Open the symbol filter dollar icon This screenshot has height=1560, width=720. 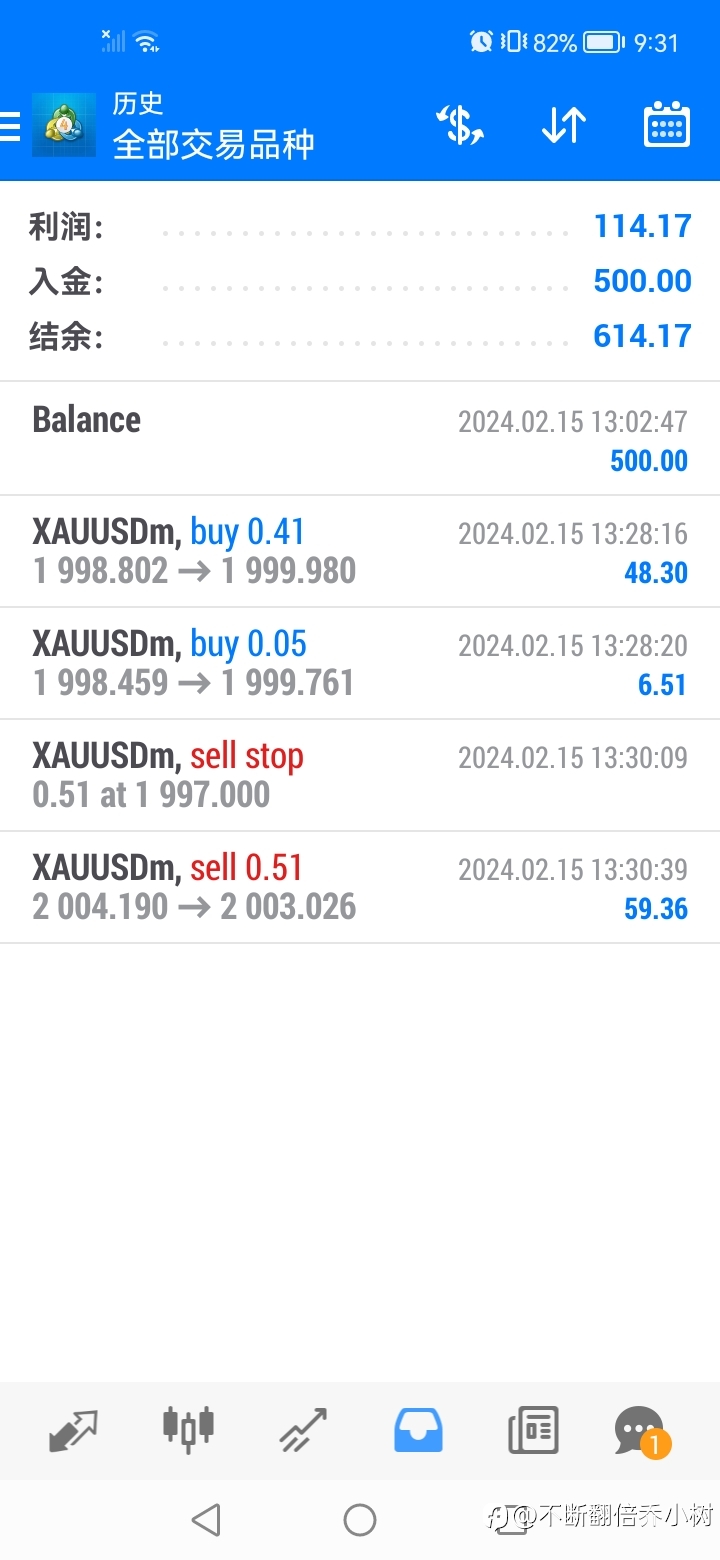[460, 126]
